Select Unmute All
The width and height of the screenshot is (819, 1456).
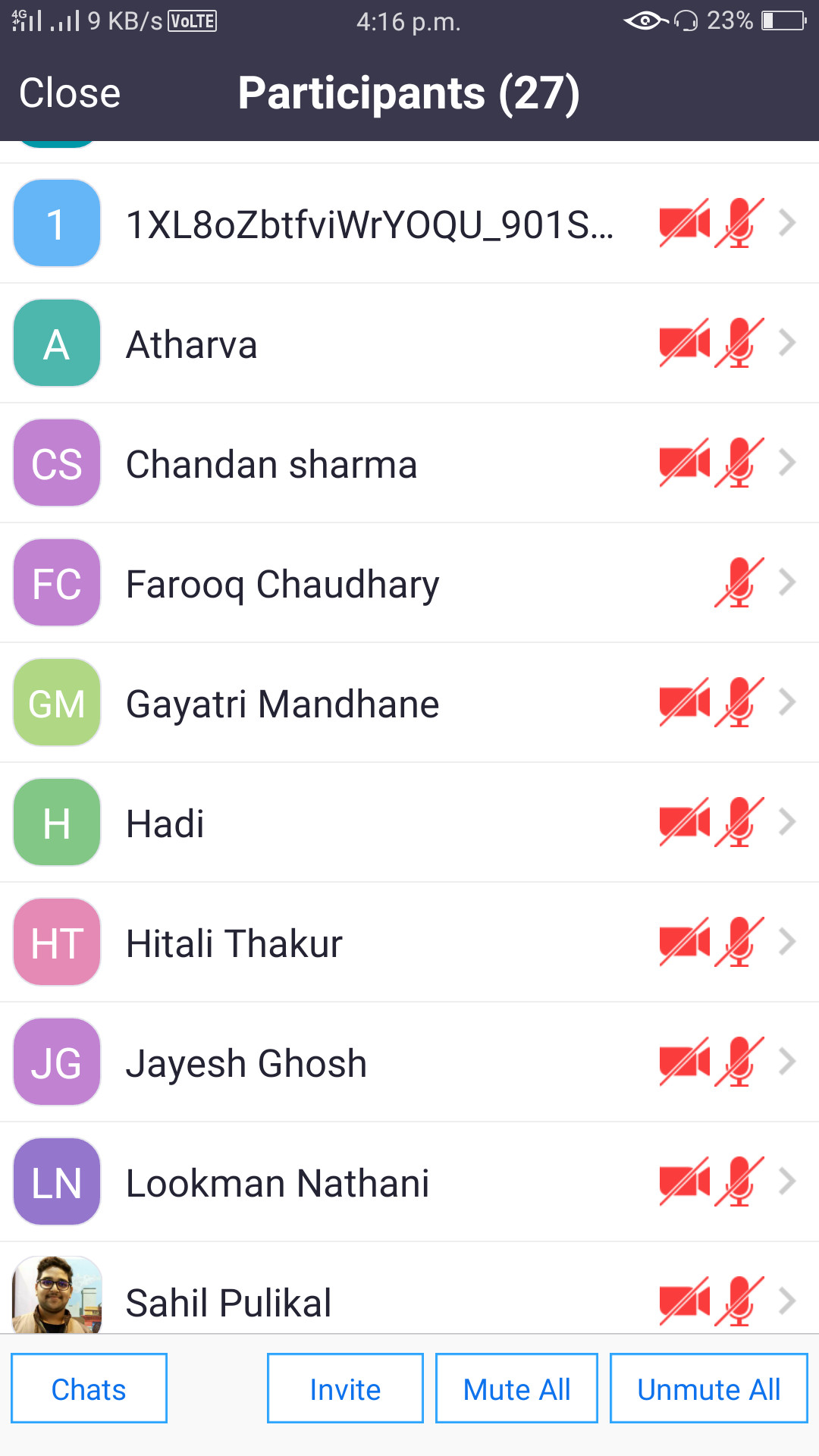point(708,1389)
